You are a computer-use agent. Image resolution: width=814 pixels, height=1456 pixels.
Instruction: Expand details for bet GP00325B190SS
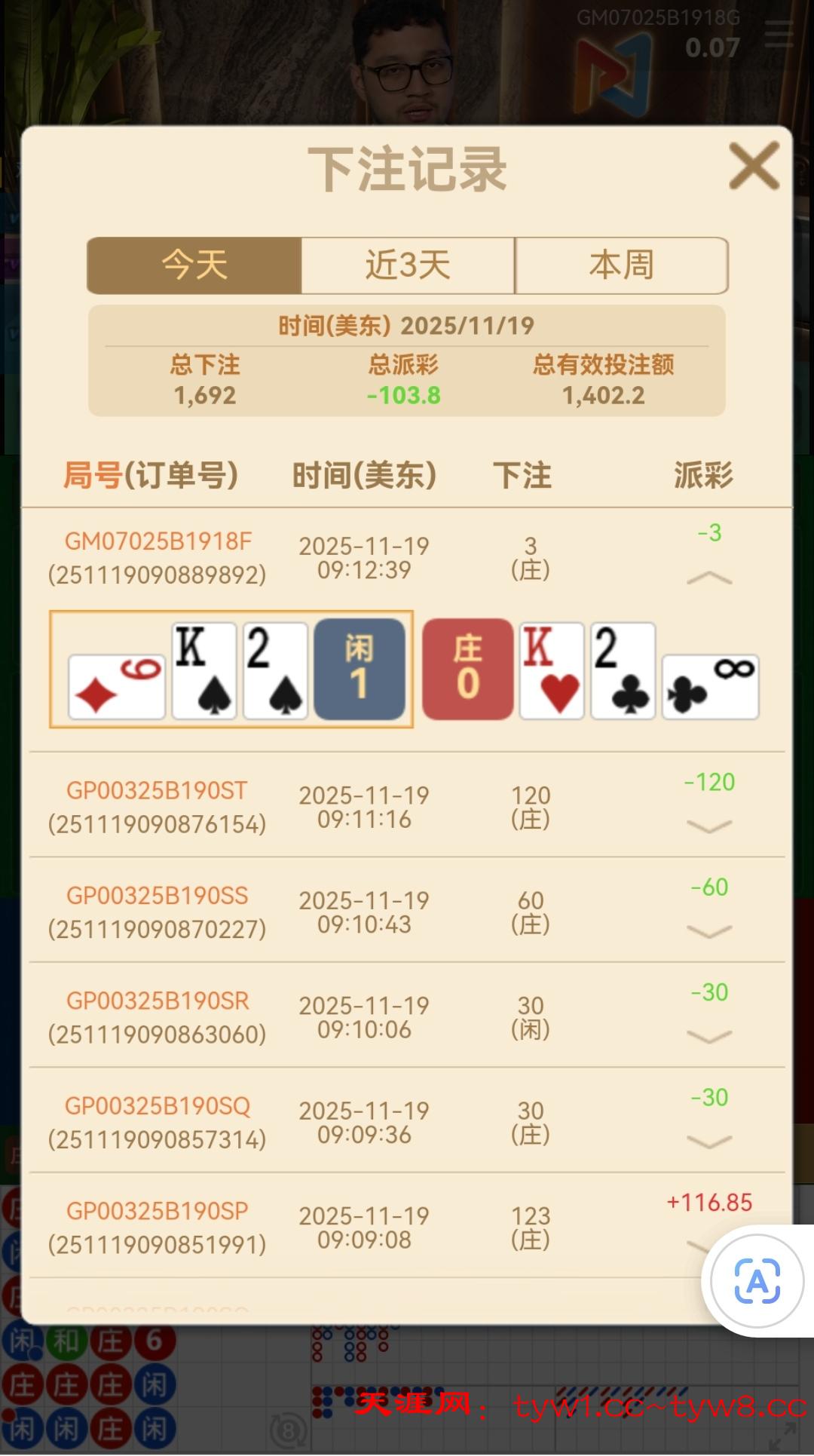709,931
